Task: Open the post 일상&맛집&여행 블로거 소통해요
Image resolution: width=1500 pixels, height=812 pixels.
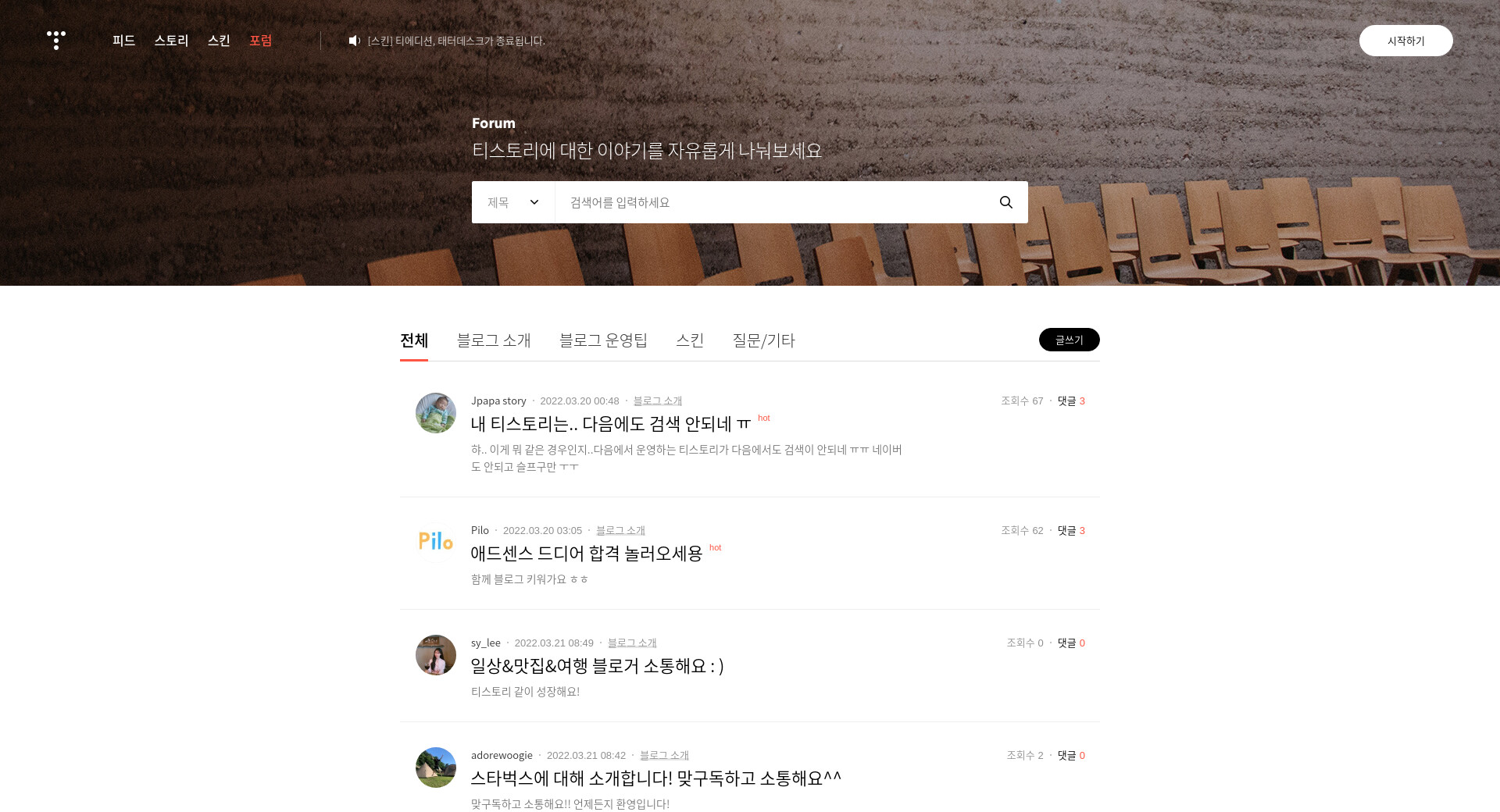Action: tap(597, 666)
